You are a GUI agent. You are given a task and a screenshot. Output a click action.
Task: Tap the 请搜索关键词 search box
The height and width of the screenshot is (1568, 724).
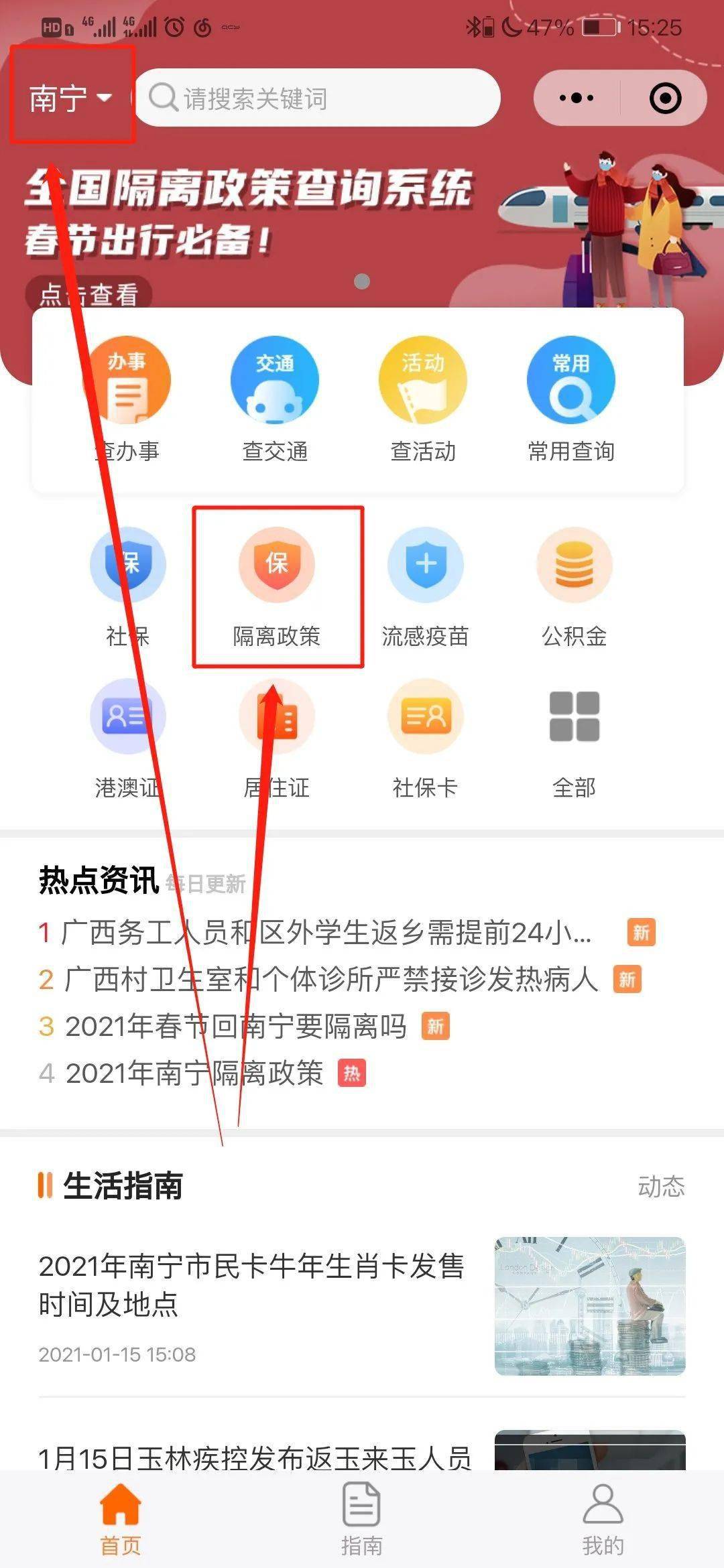[318, 98]
